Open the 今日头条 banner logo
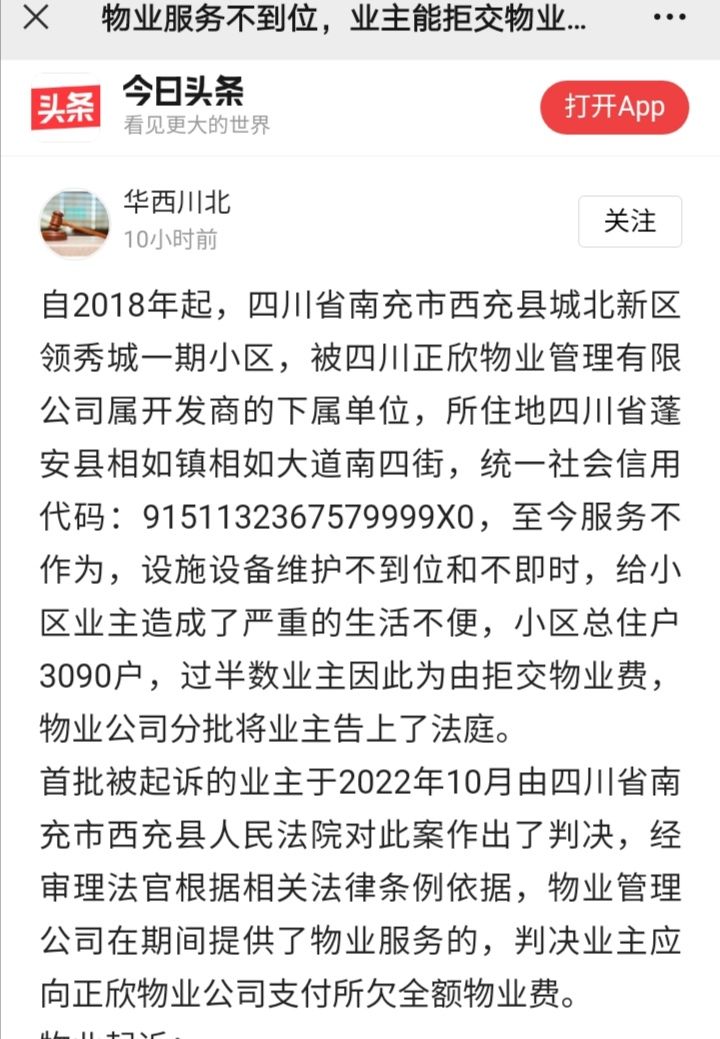This screenshot has width=720, height=1039. click(66, 108)
